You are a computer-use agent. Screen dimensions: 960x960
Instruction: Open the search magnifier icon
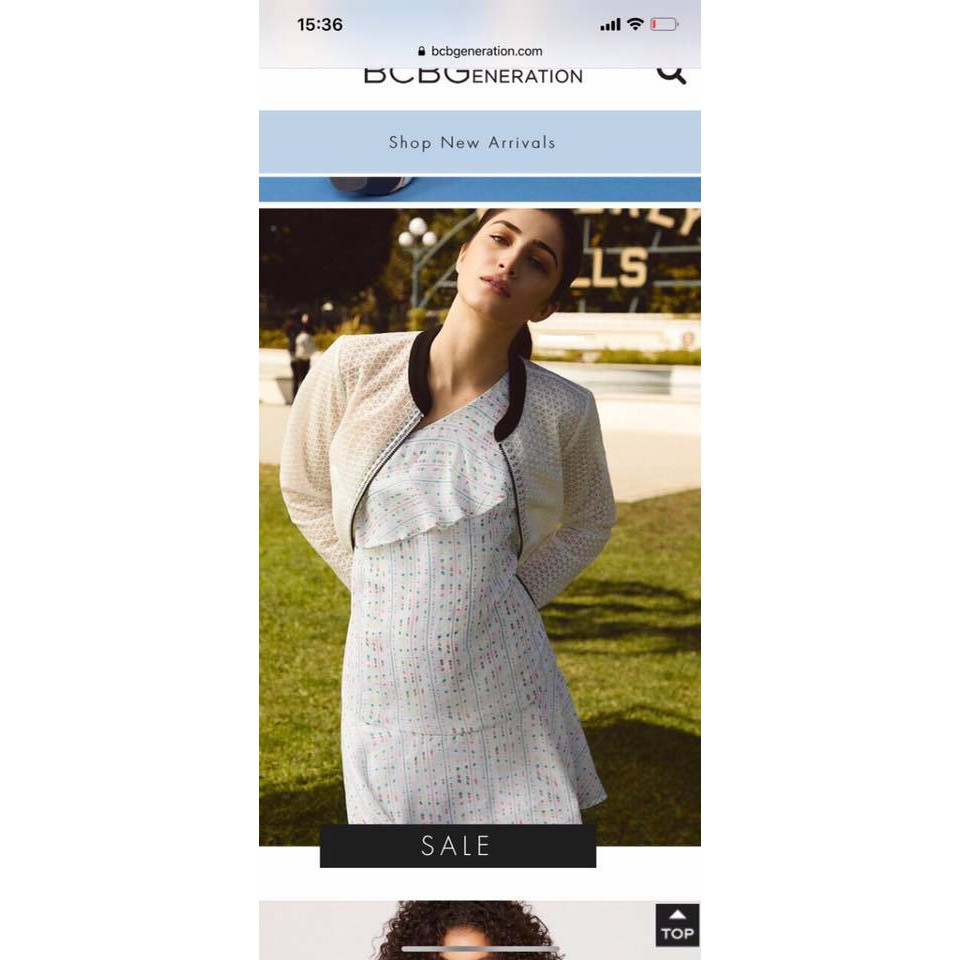tap(671, 74)
